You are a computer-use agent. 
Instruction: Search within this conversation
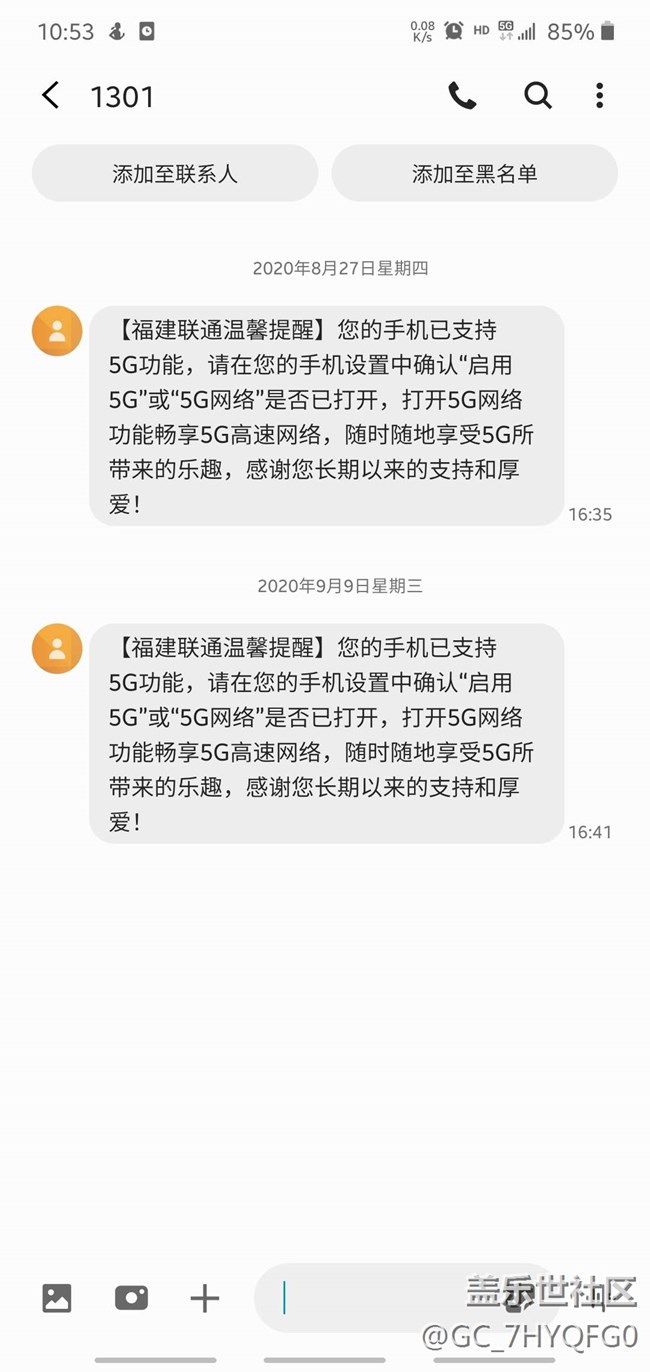538,96
